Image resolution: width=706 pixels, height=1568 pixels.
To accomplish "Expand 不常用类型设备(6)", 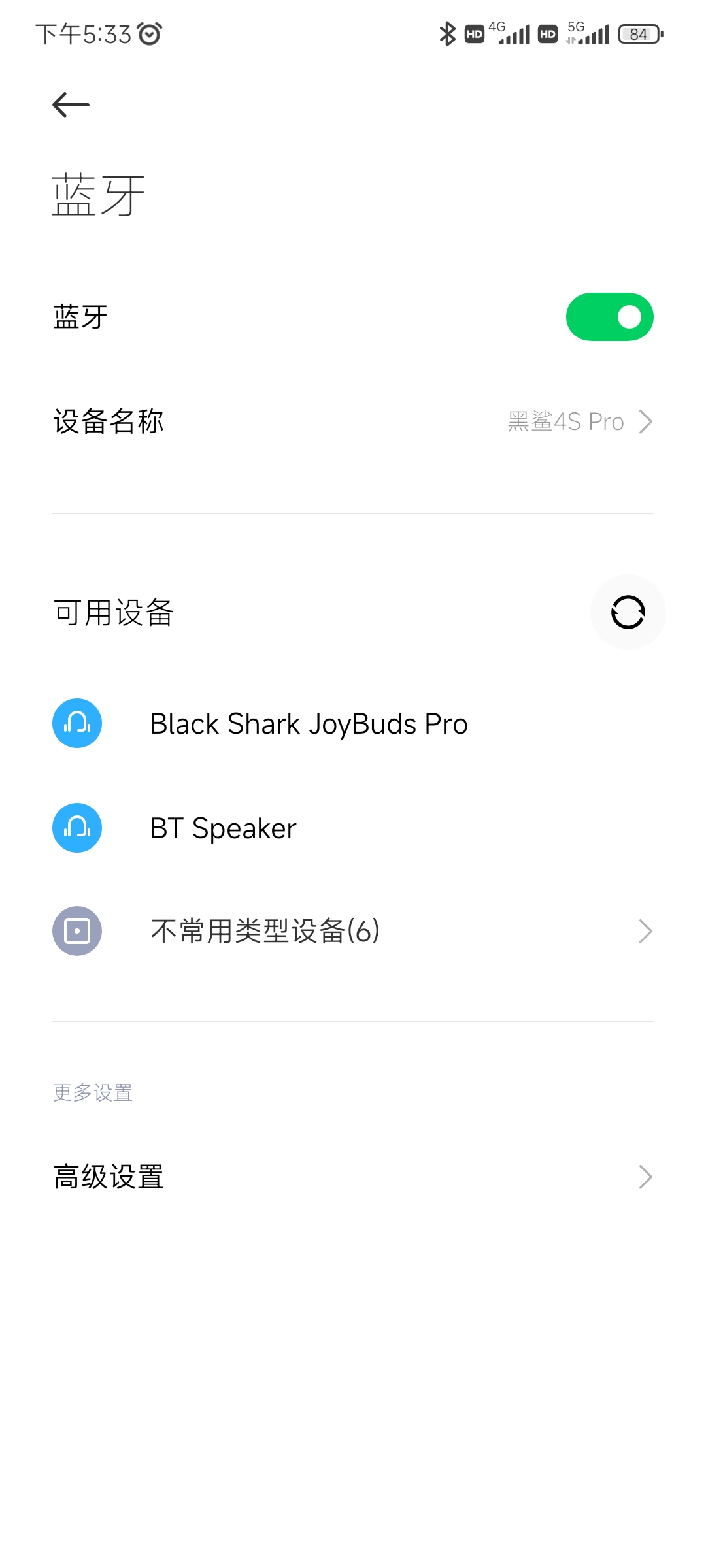I will 353,931.
